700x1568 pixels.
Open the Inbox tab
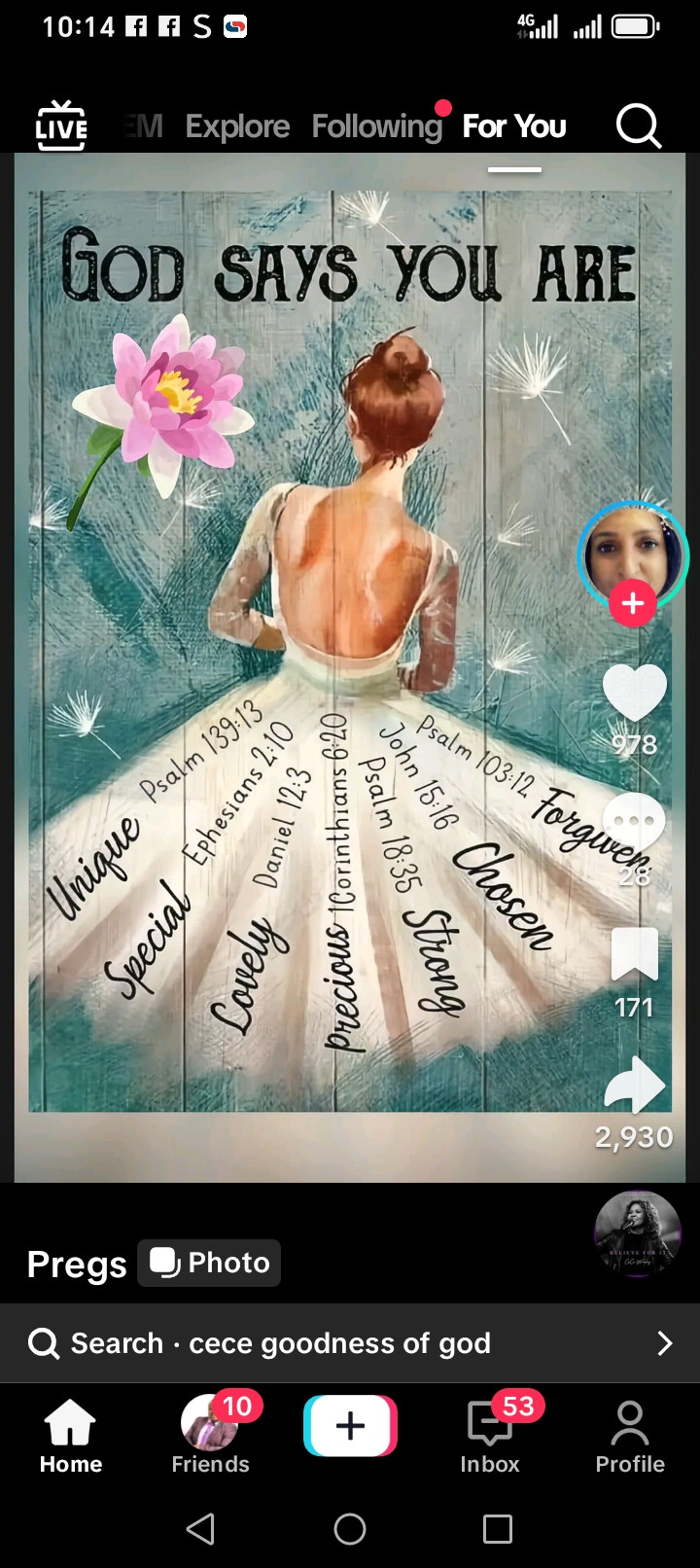490,1437
